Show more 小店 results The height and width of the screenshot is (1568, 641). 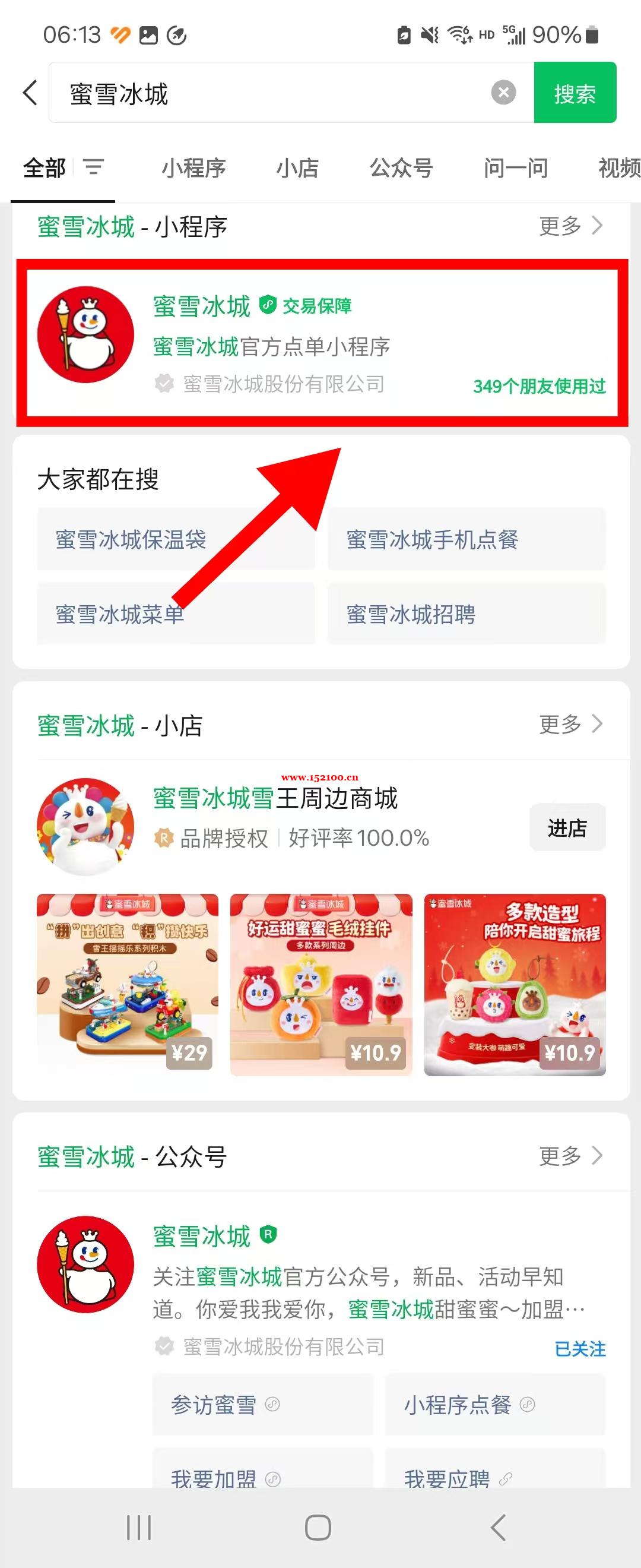570,725
